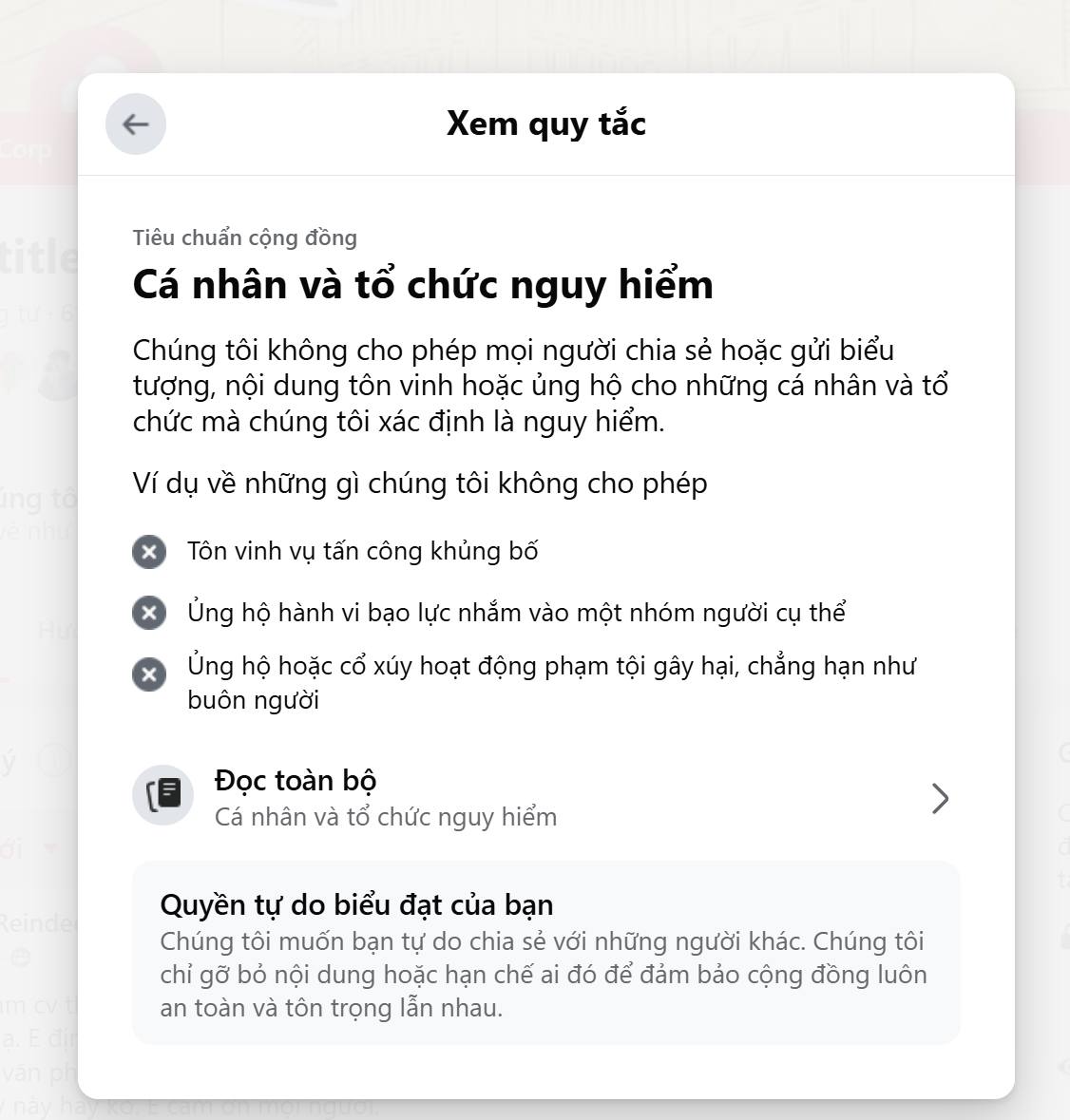
Task: Go back from Xem quy tắc dialog
Action: (136, 124)
